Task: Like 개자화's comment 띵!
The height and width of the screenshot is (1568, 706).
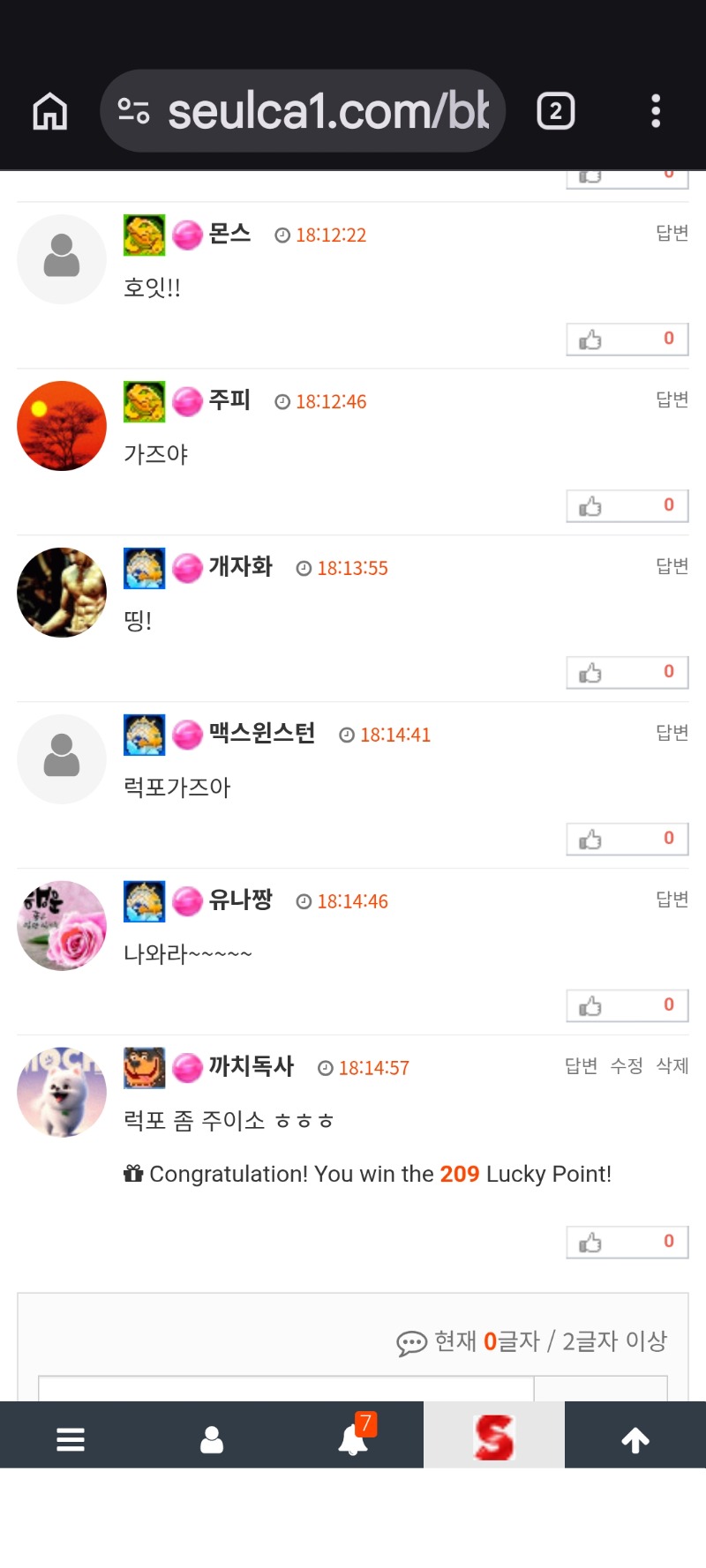Action: point(627,673)
